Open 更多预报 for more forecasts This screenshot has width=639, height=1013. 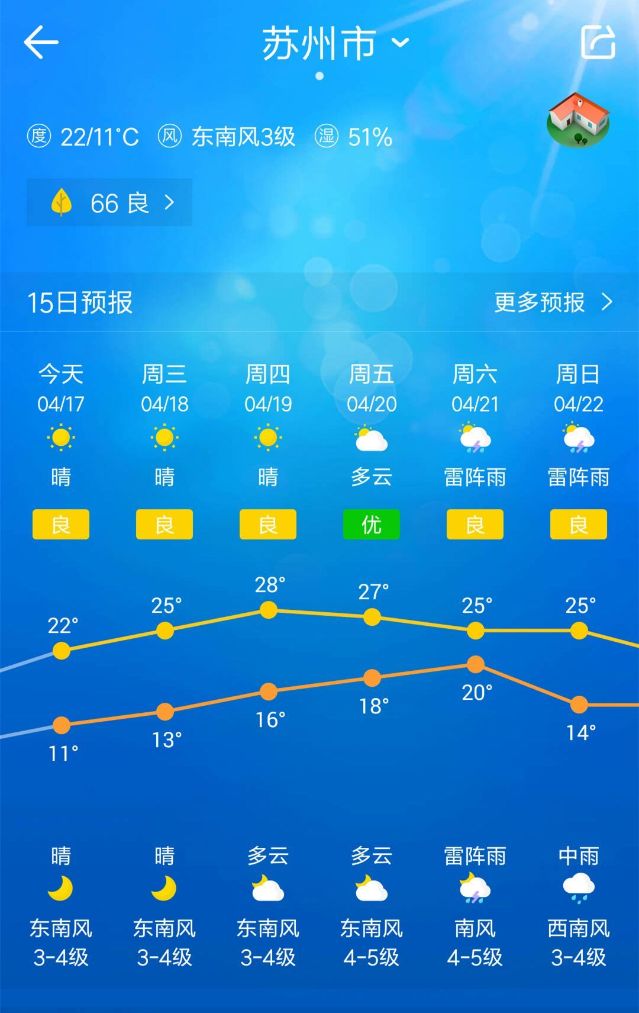553,302
